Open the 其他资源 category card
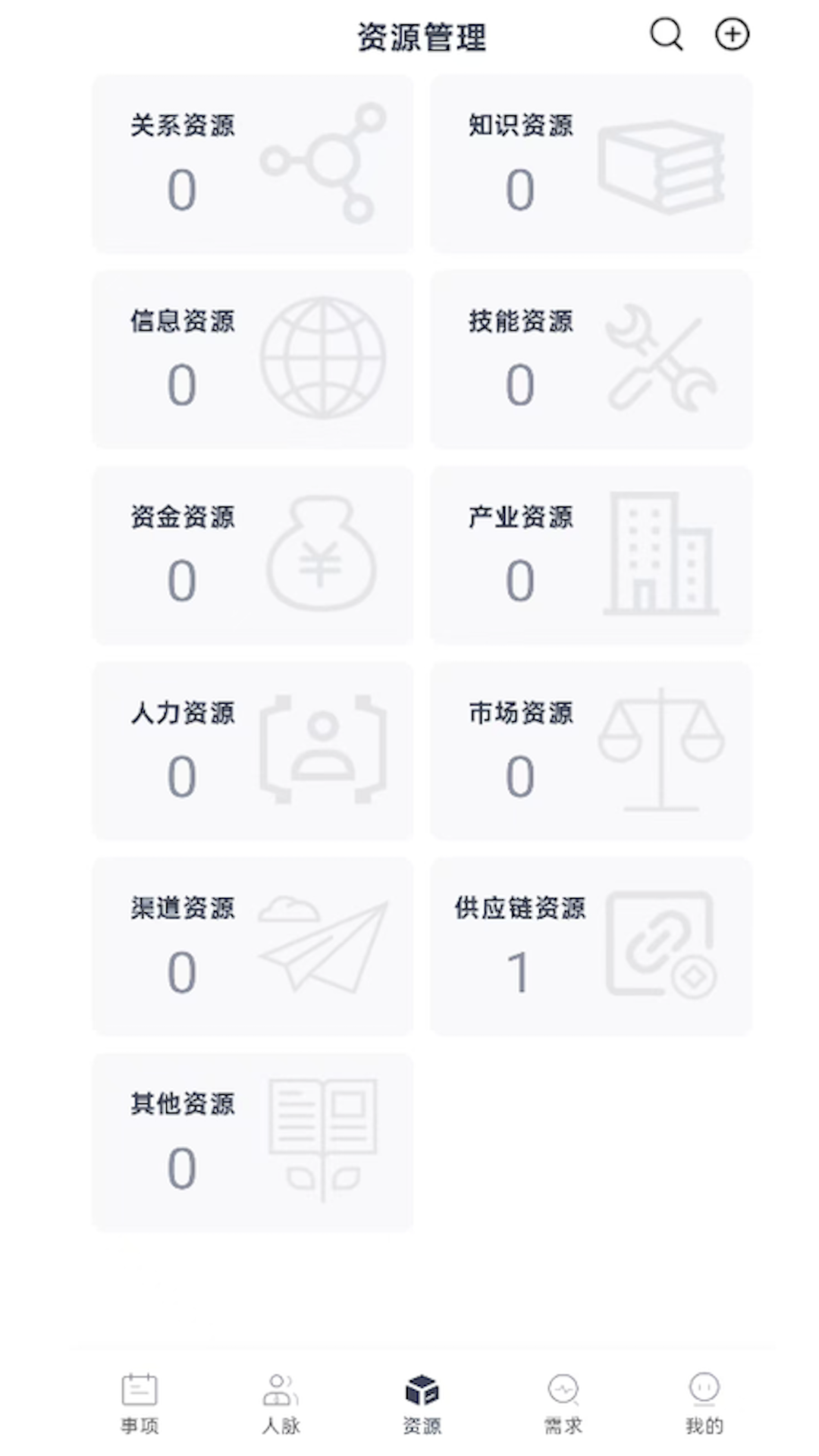 (x=253, y=1144)
